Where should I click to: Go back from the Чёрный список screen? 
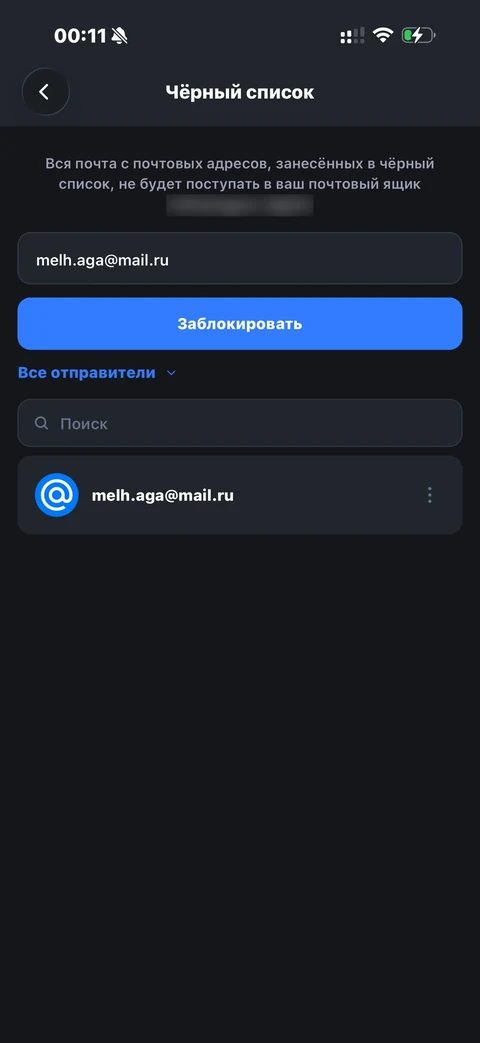coord(45,92)
